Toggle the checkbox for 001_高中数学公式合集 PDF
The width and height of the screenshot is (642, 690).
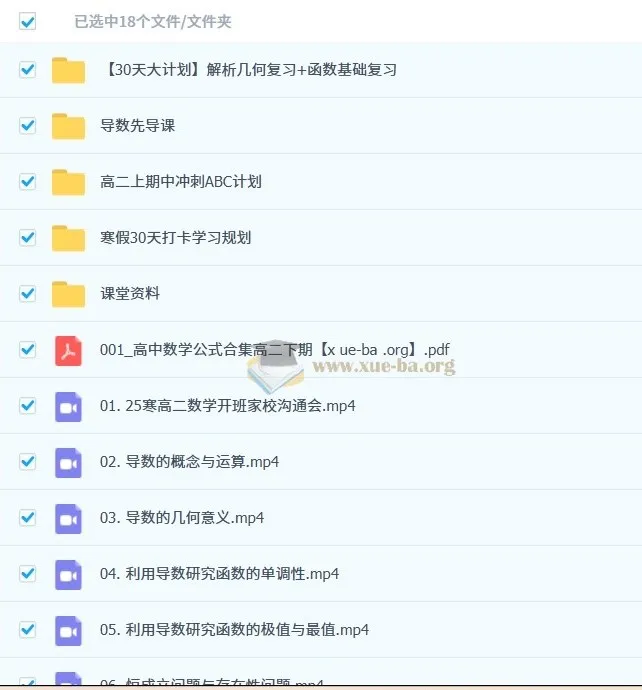coord(28,350)
